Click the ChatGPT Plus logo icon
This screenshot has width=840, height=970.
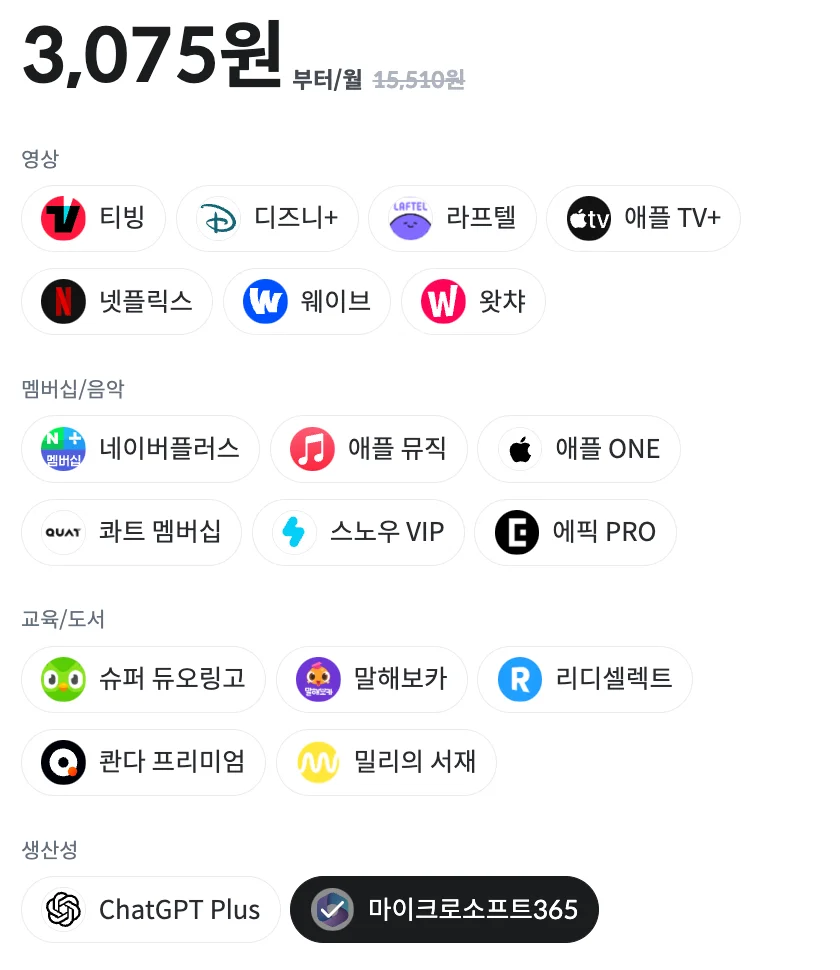tap(64, 909)
